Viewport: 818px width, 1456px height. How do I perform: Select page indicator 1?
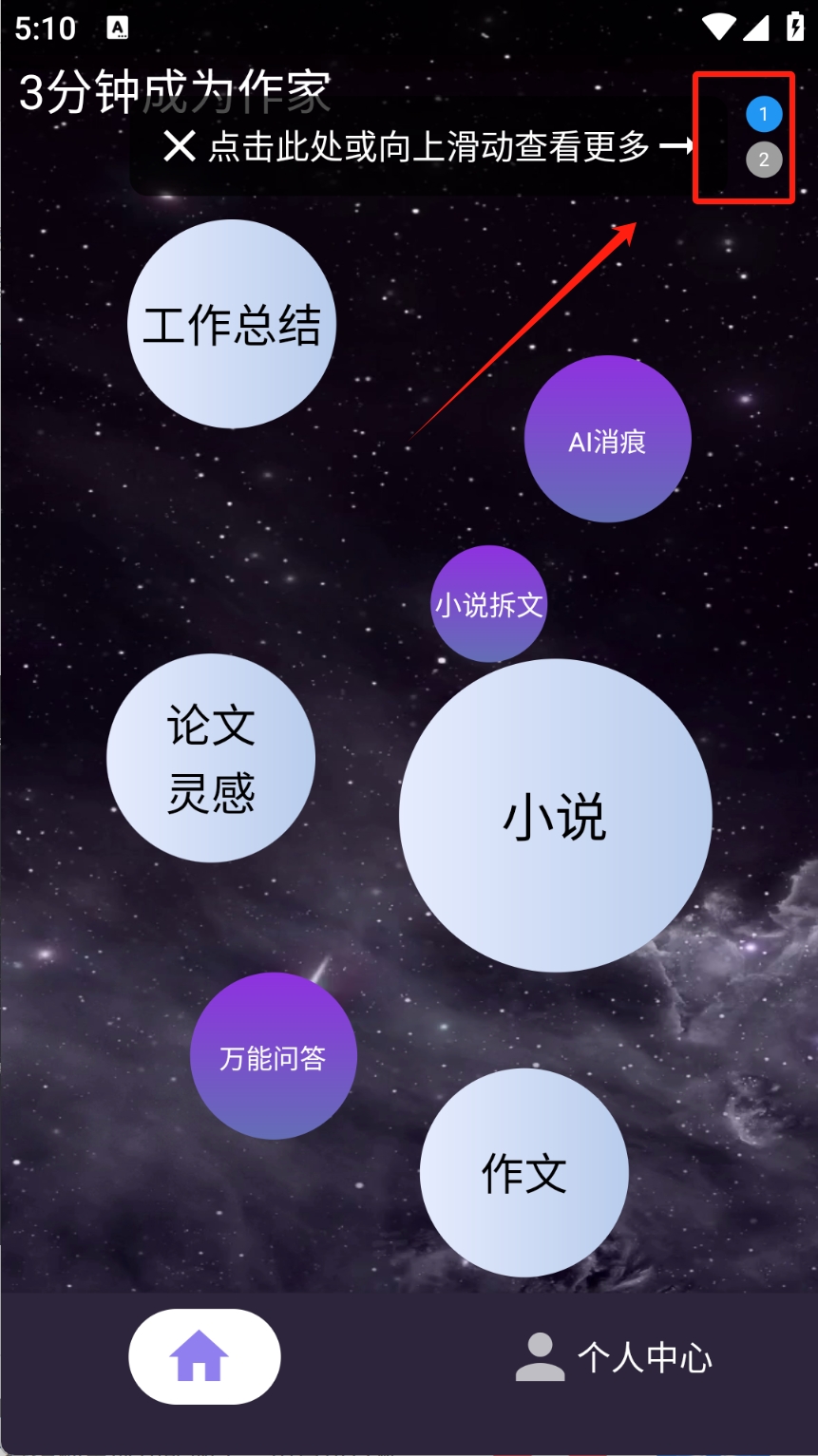point(764,114)
